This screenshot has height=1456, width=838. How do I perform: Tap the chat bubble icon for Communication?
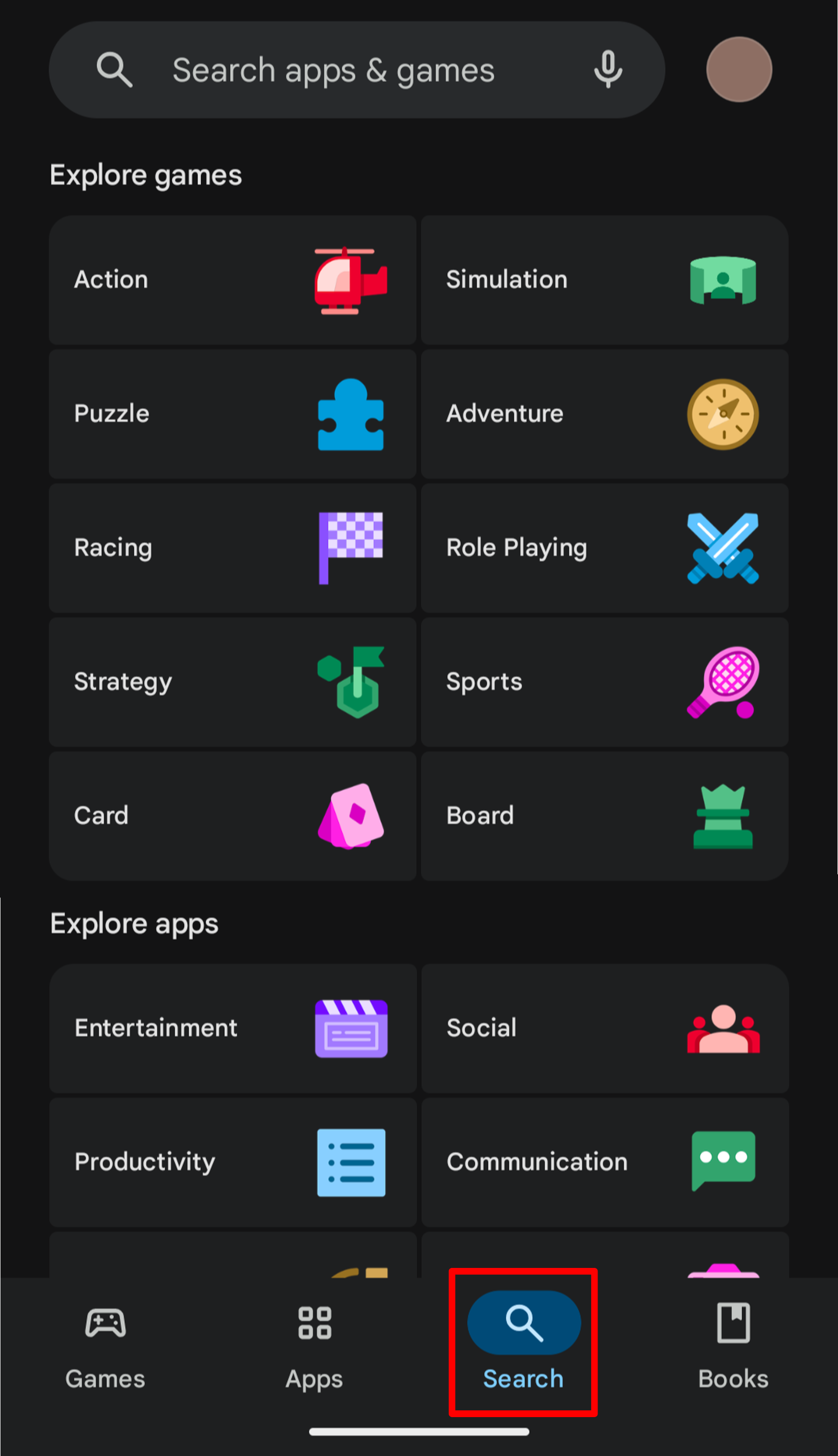pyautogui.click(x=723, y=1162)
